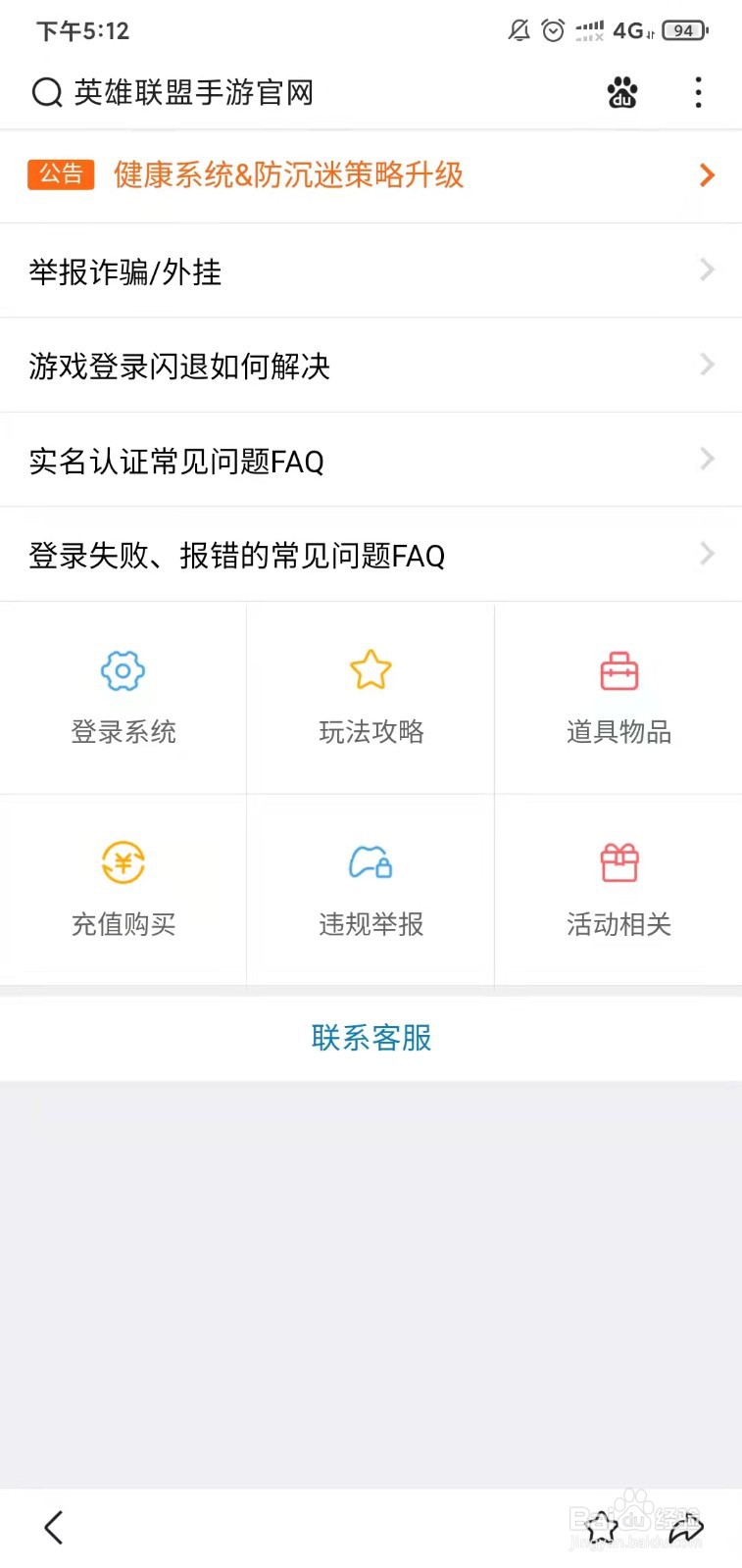
Task: Bookmark the page with the star icon
Action: pos(601,1527)
